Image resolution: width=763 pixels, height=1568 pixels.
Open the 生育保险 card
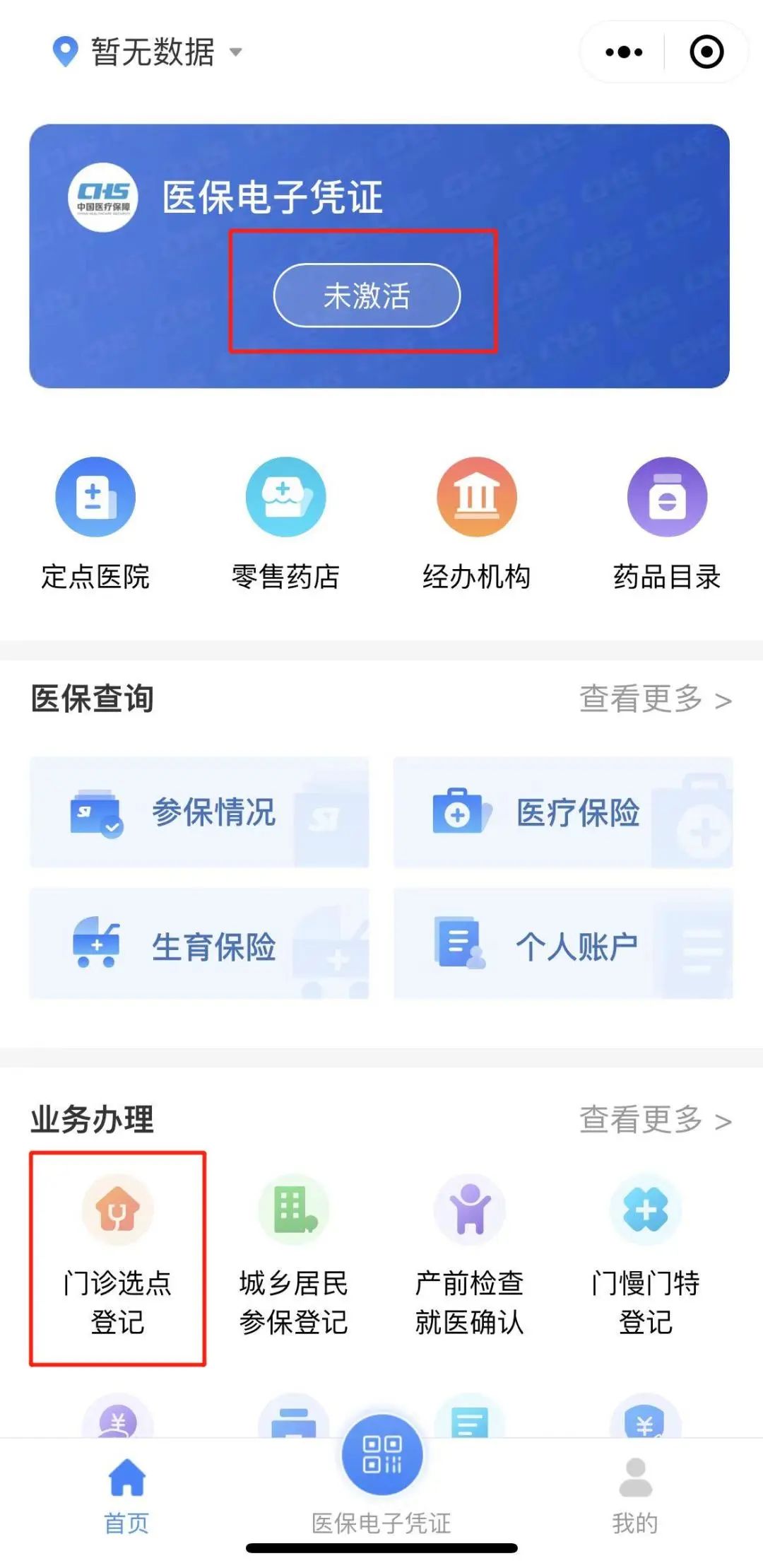tap(199, 945)
